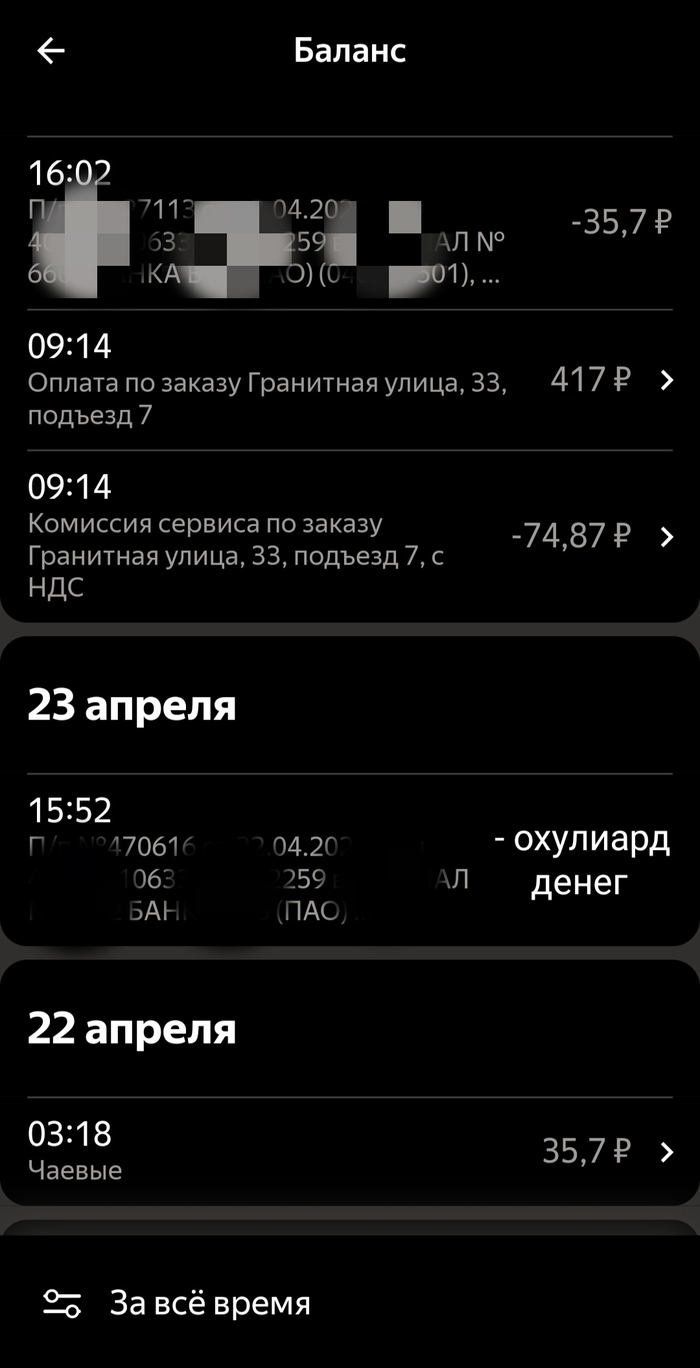Open the Чаевые entry from 22 апреля
Image resolution: width=700 pixels, height=1368 pixels.
[x=350, y=1151]
